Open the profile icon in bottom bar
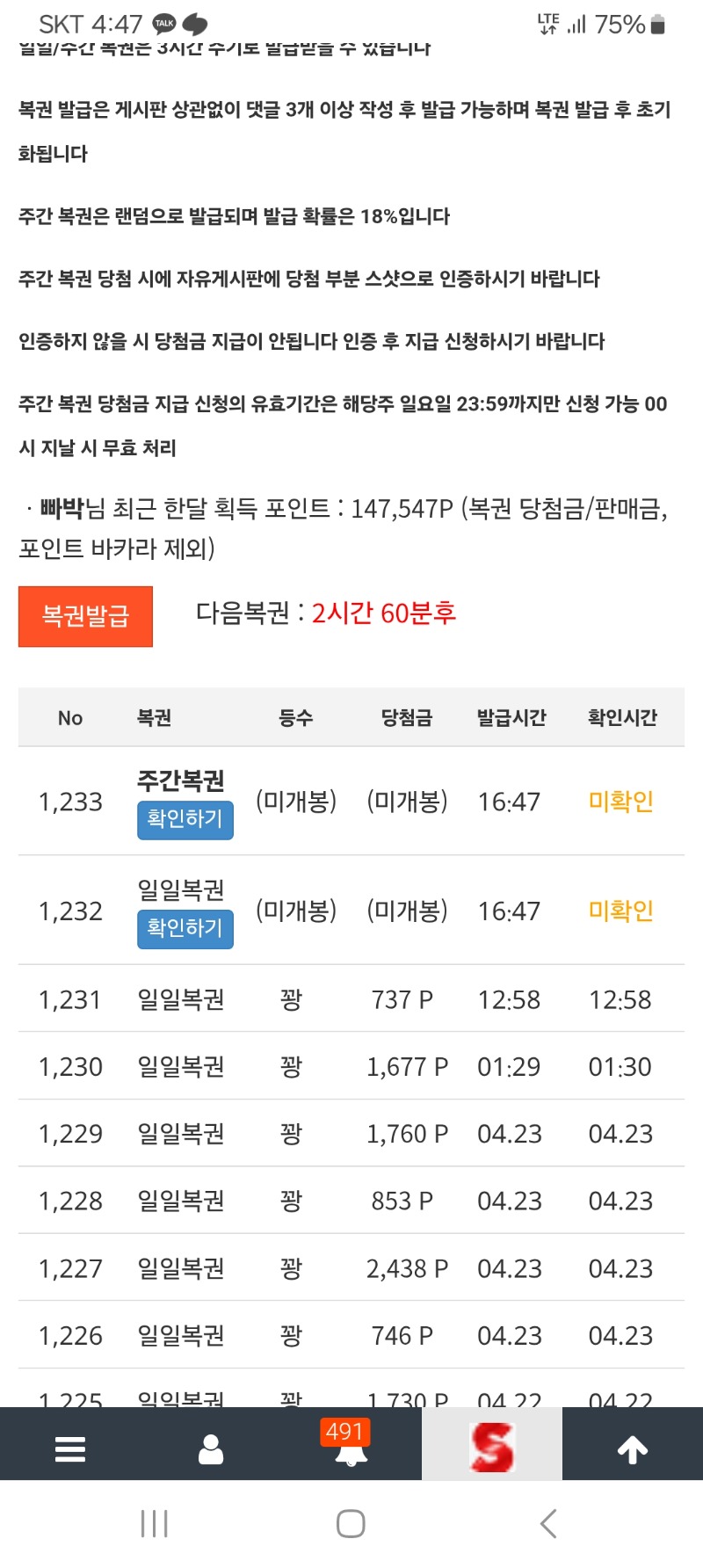703x1568 pixels. click(211, 1448)
